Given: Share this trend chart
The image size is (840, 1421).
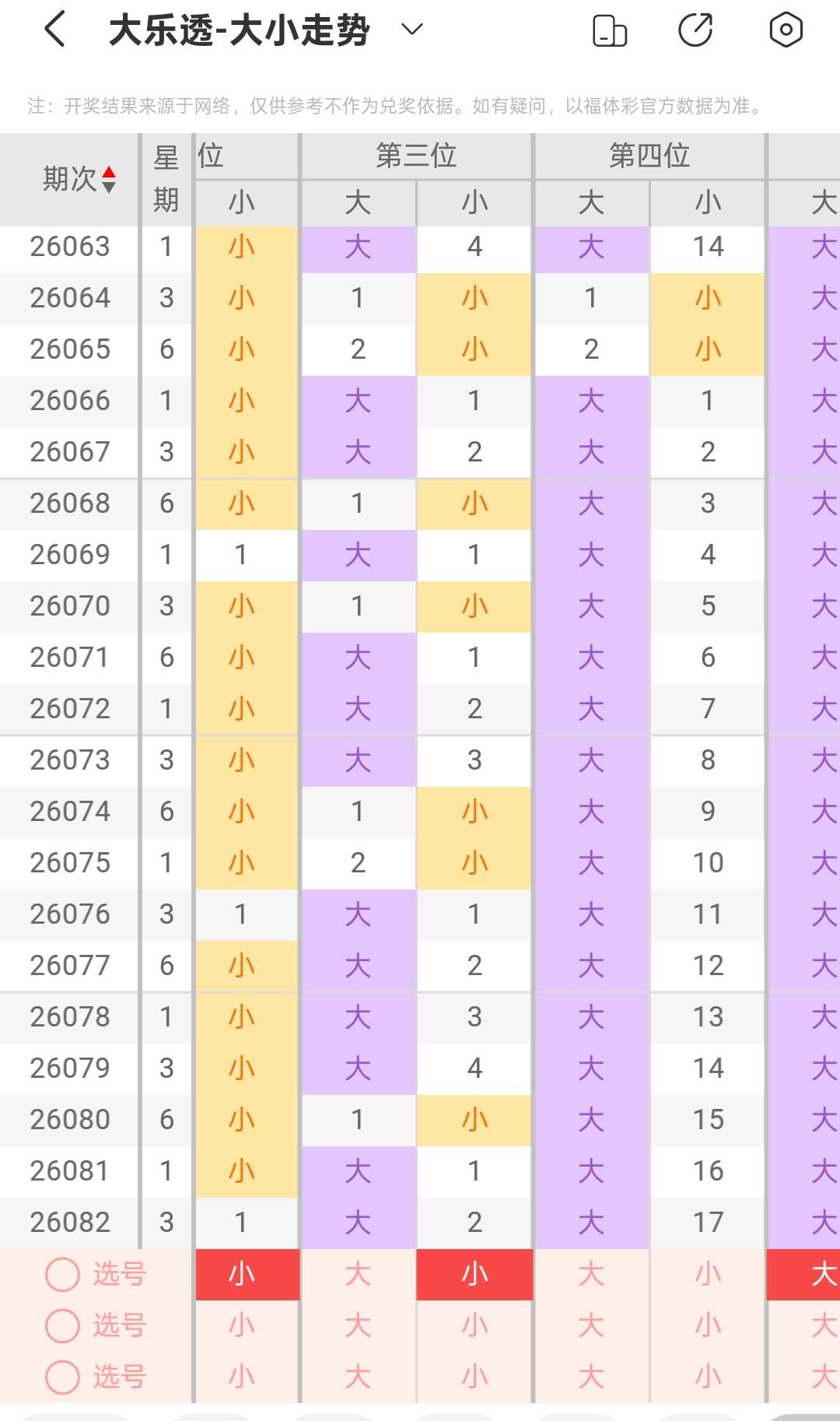Looking at the screenshot, I should coord(695,30).
